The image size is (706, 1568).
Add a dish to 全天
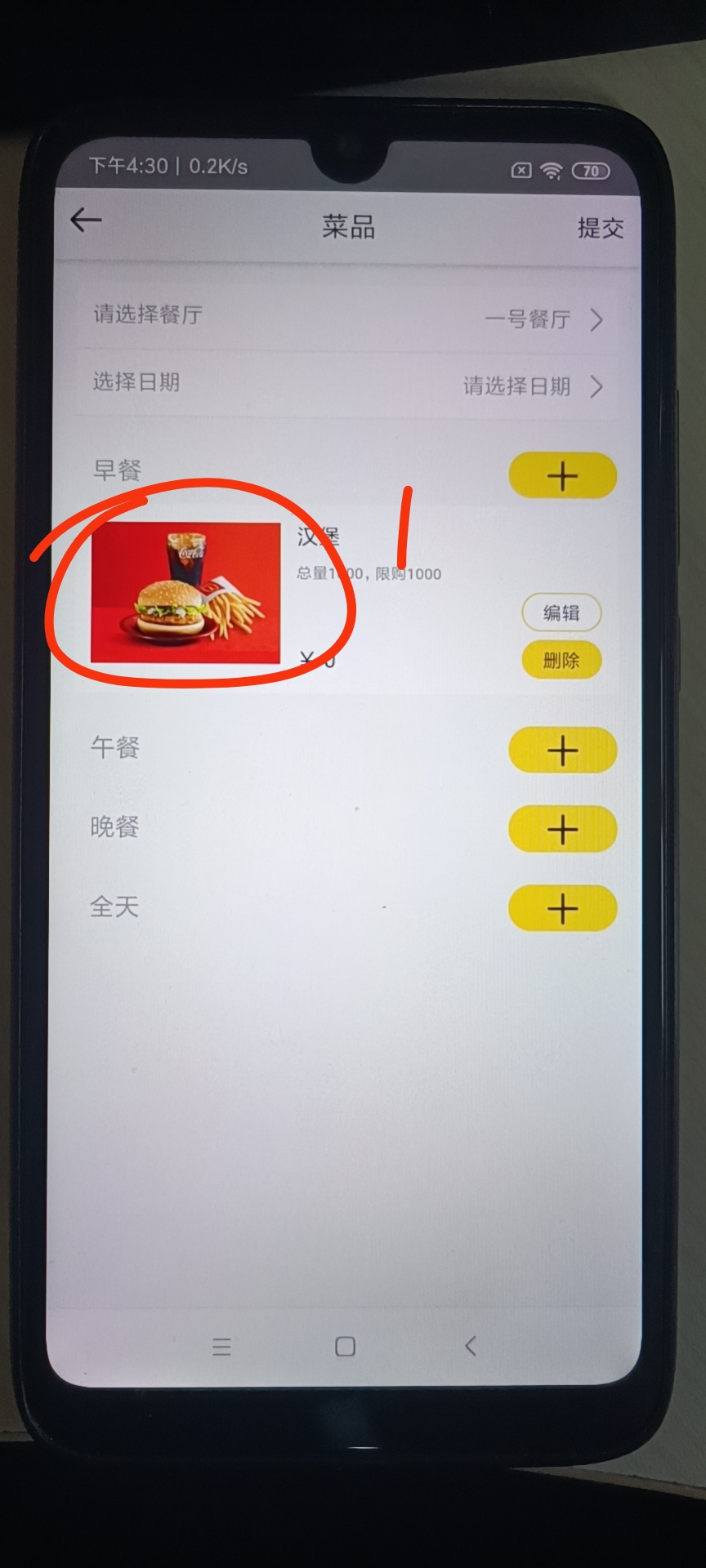(x=562, y=908)
